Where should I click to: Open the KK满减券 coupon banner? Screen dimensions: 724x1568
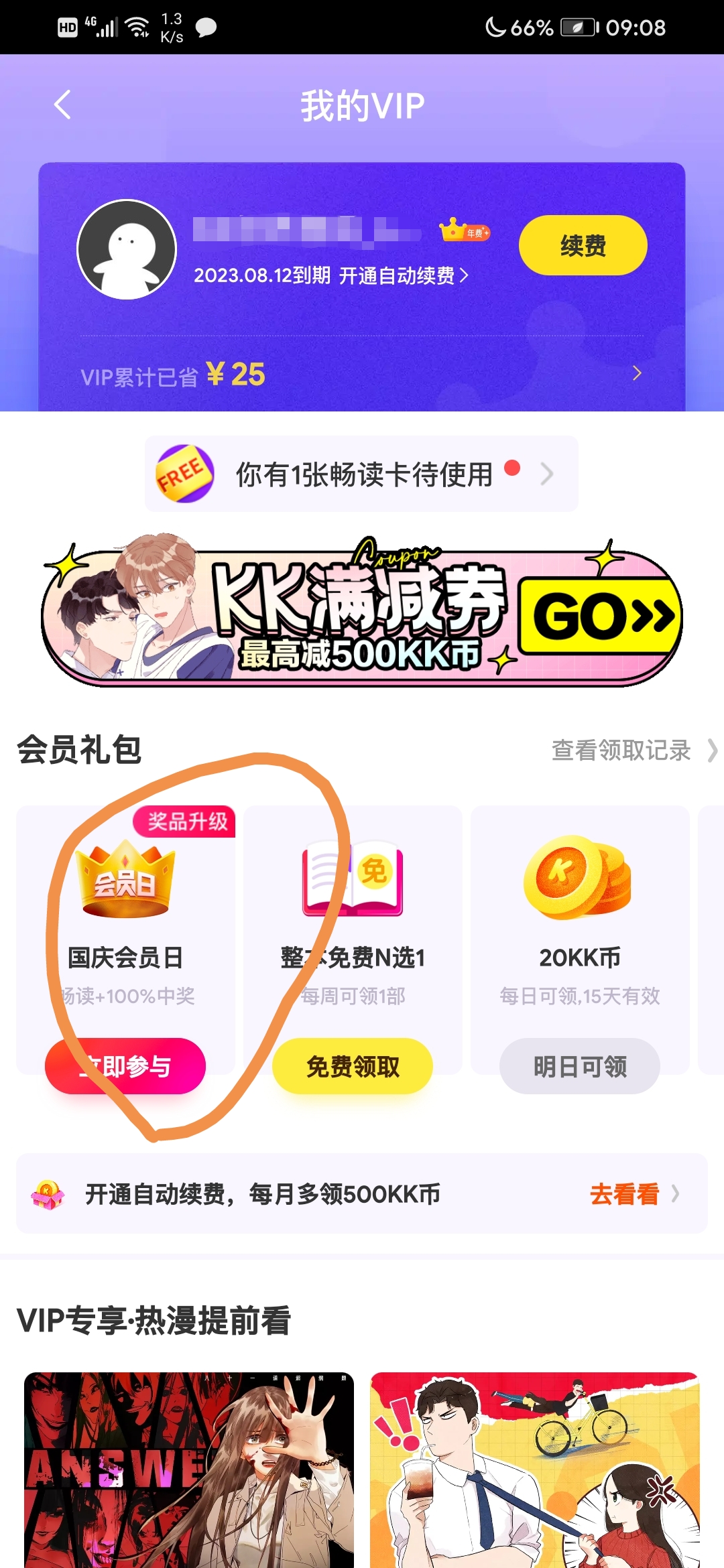coord(362,612)
